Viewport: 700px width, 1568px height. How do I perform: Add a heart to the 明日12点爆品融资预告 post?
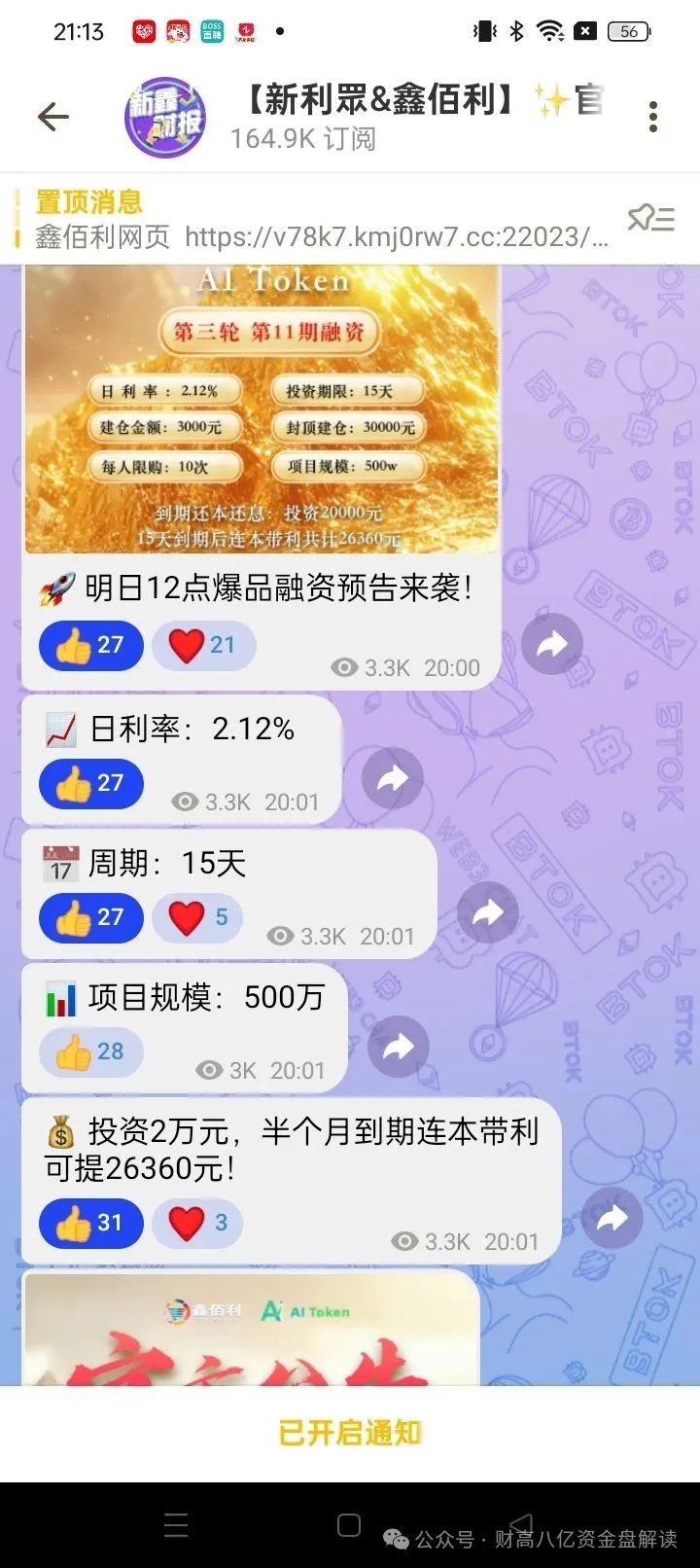point(203,645)
